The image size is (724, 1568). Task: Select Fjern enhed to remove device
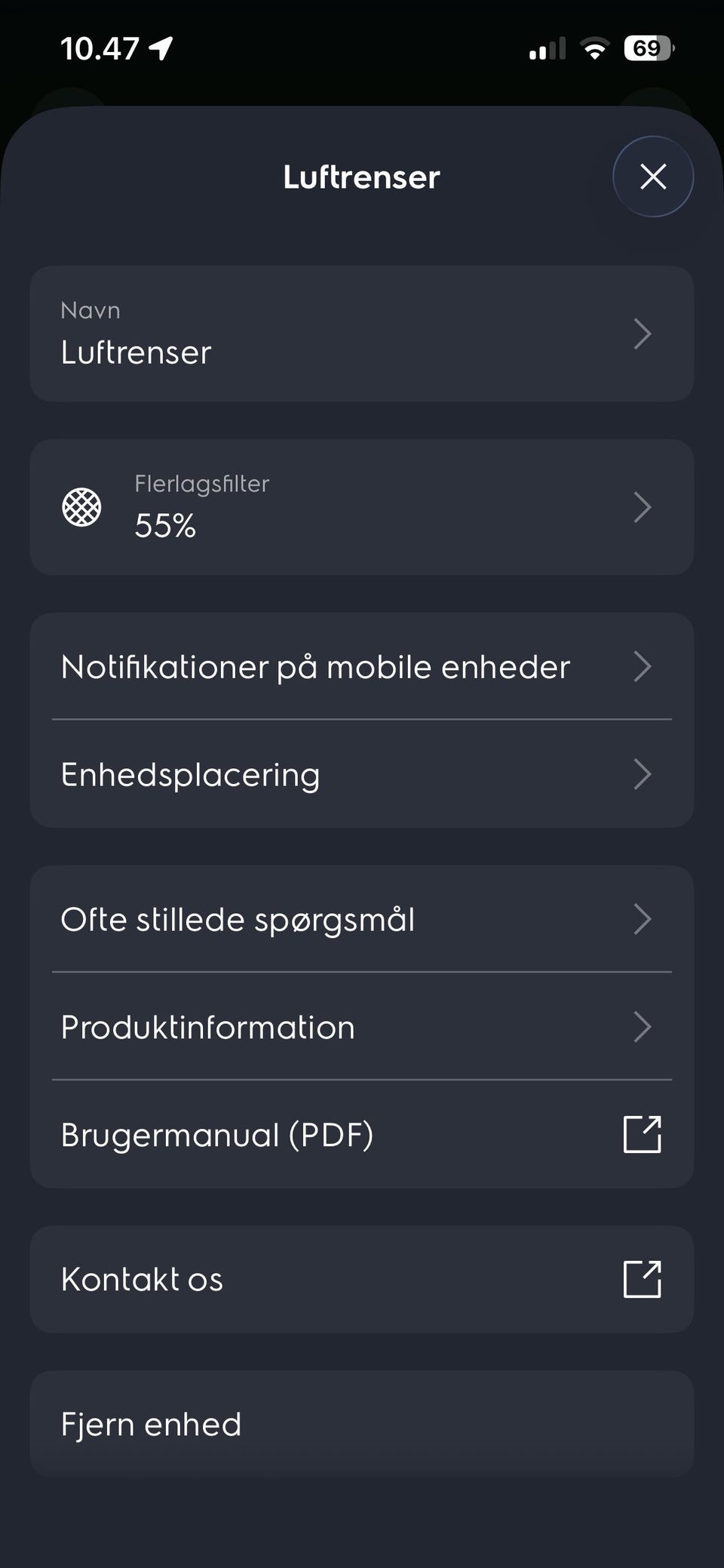(361, 1424)
